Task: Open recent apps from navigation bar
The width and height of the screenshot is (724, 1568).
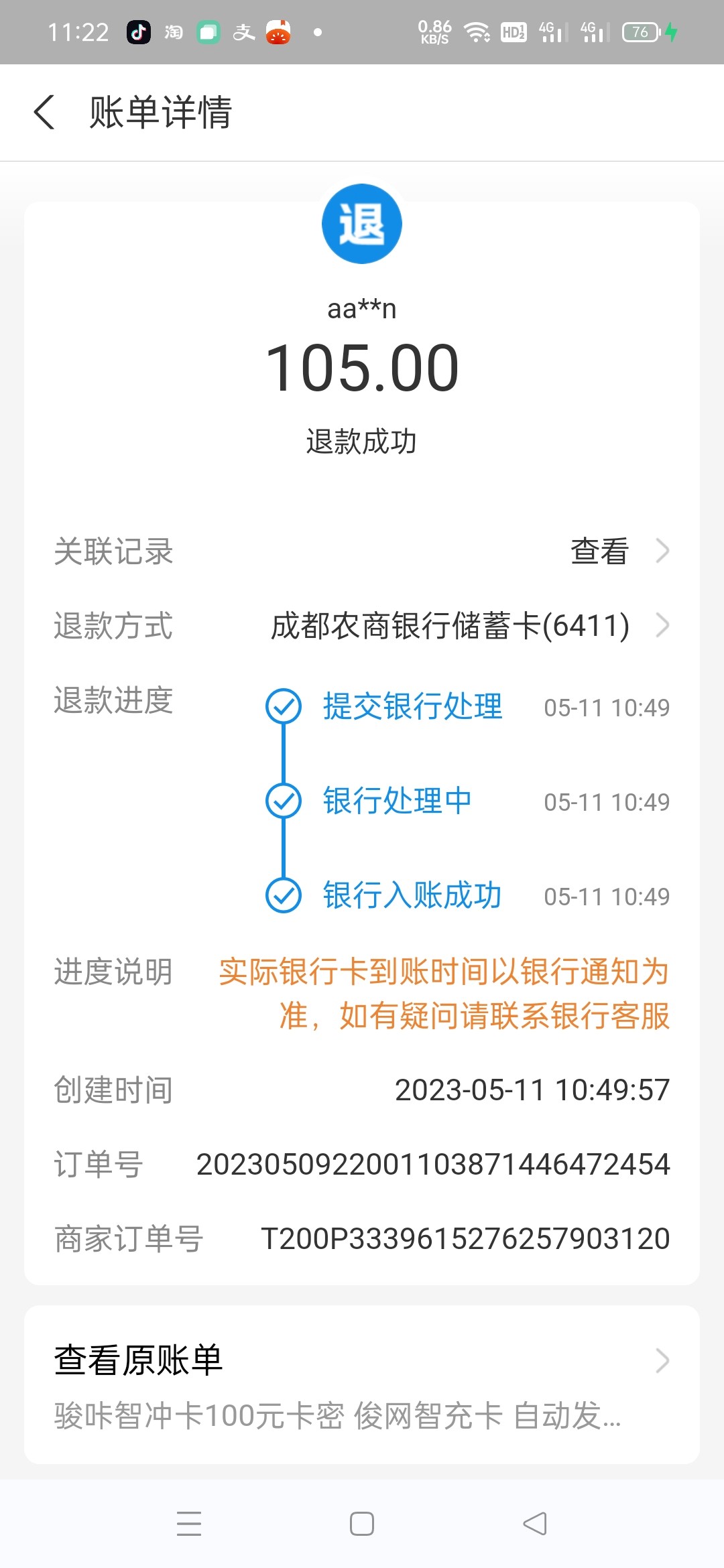Action: click(x=189, y=1524)
